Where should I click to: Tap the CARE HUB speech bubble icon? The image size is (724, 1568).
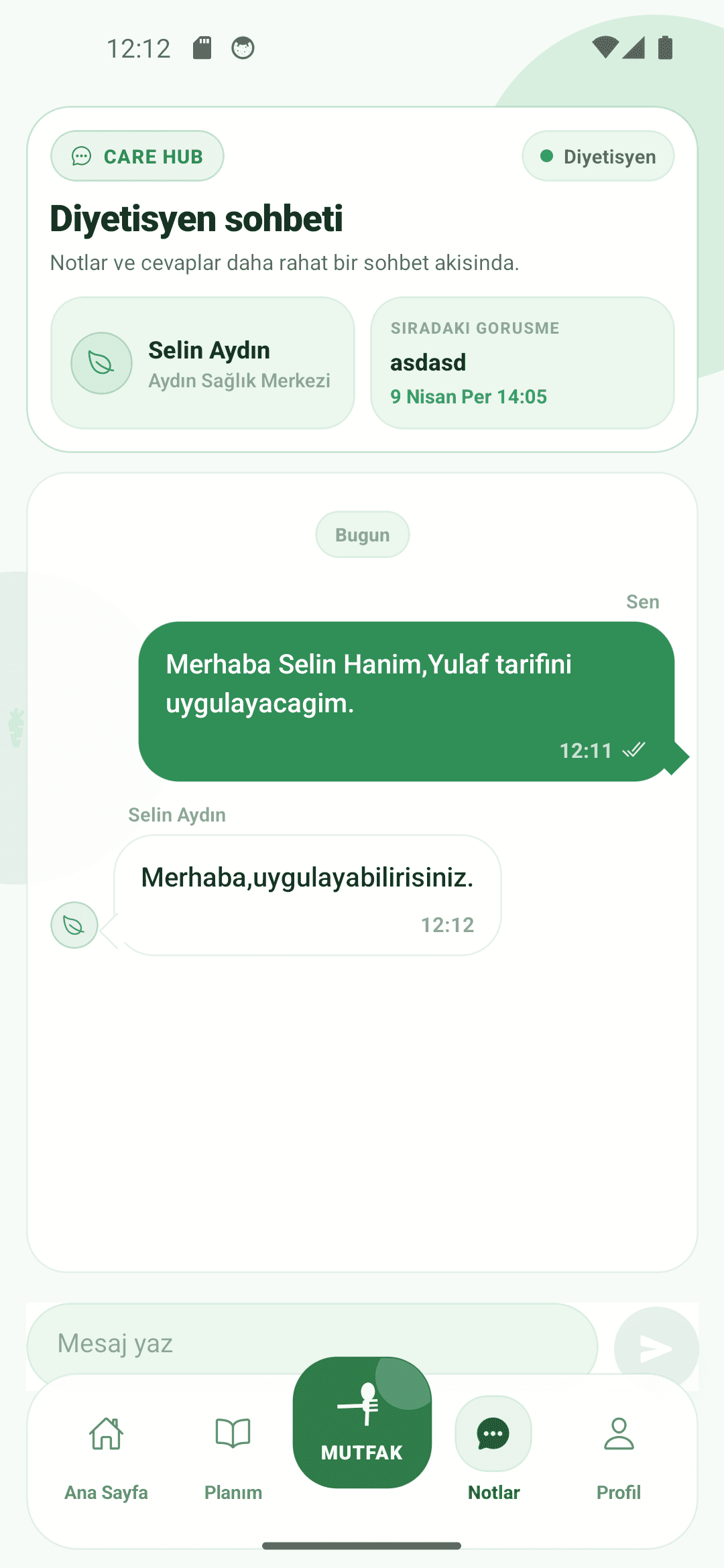click(x=82, y=155)
